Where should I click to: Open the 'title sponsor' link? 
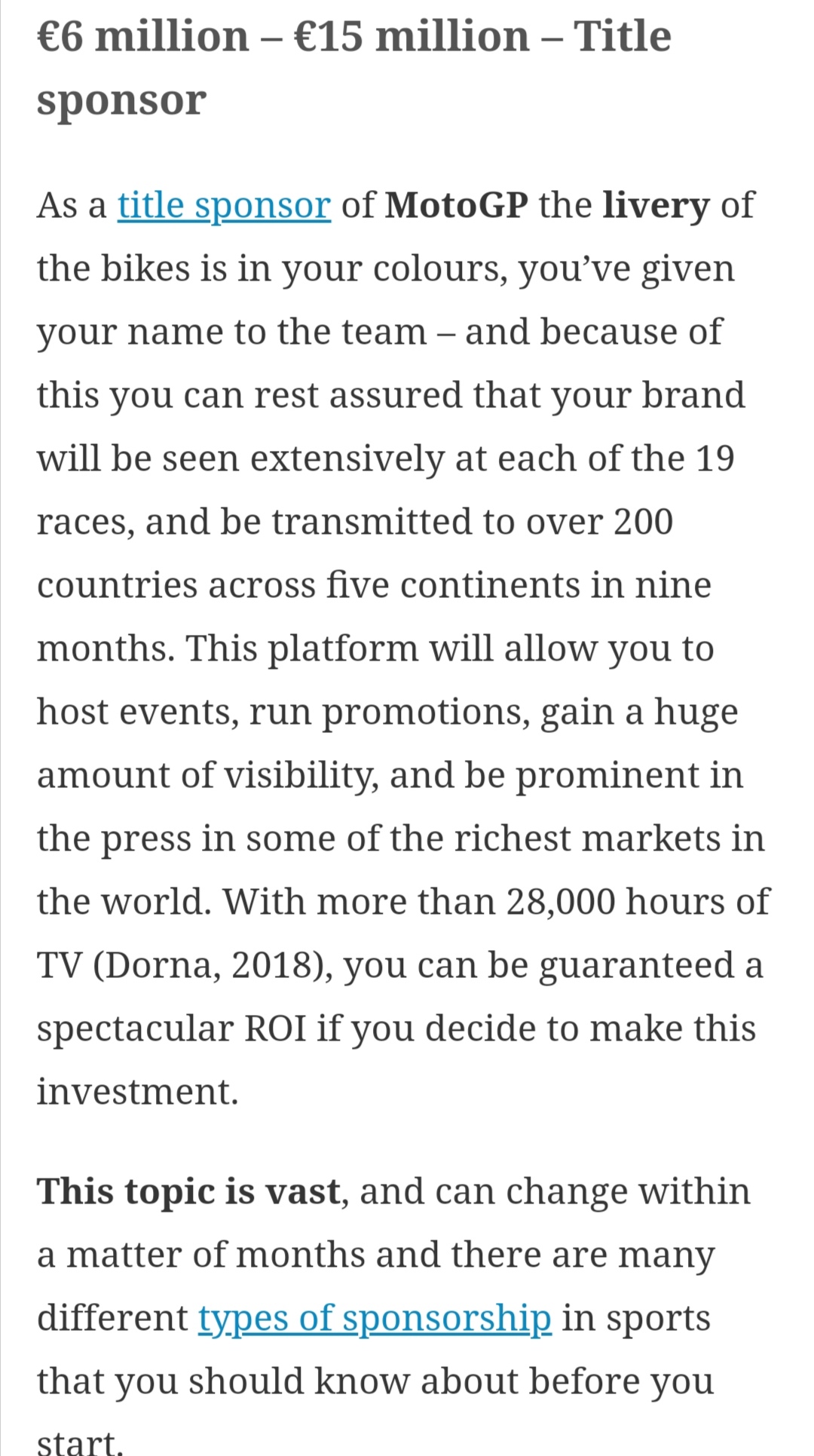[x=224, y=205]
